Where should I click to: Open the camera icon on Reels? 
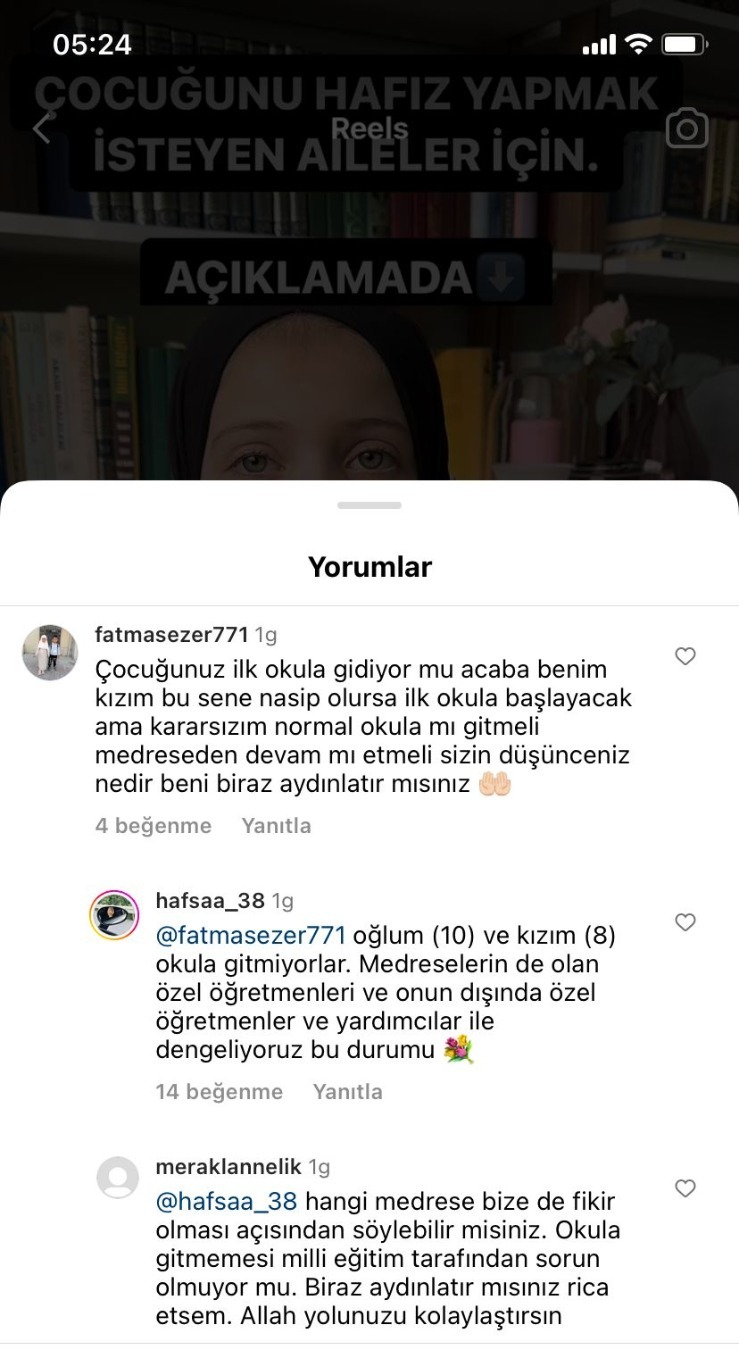(x=687, y=129)
